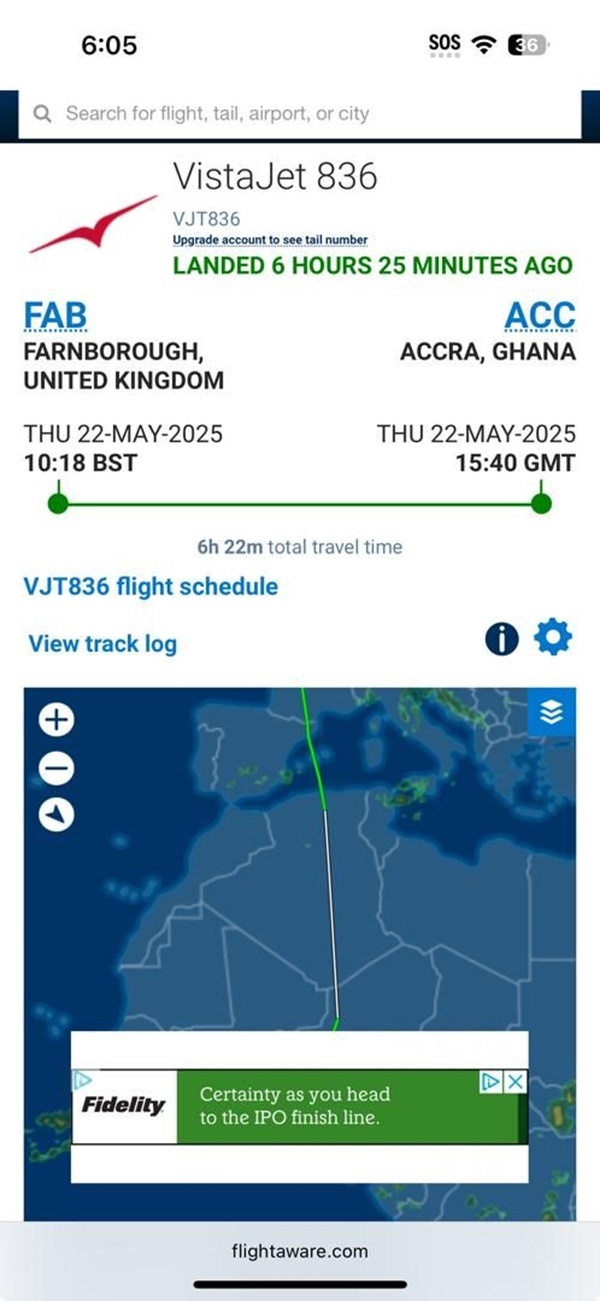Open the FAB origin airport link
The image size is (600, 1301).
55,314
